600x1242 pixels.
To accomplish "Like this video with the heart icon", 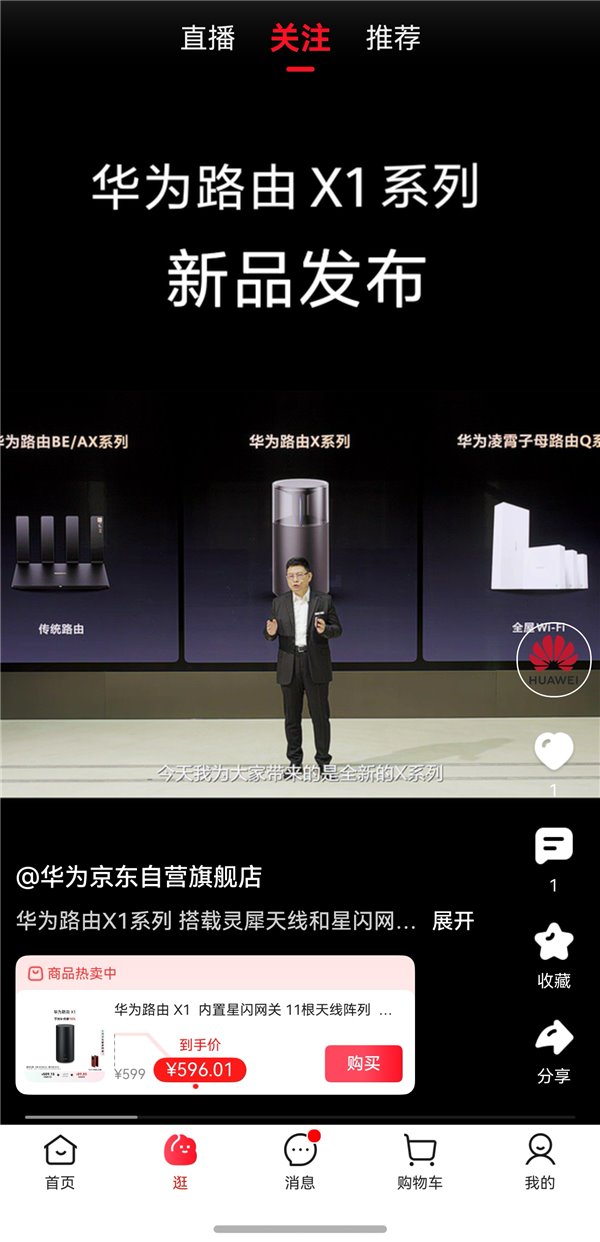I will pyautogui.click(x=553, y=752).
